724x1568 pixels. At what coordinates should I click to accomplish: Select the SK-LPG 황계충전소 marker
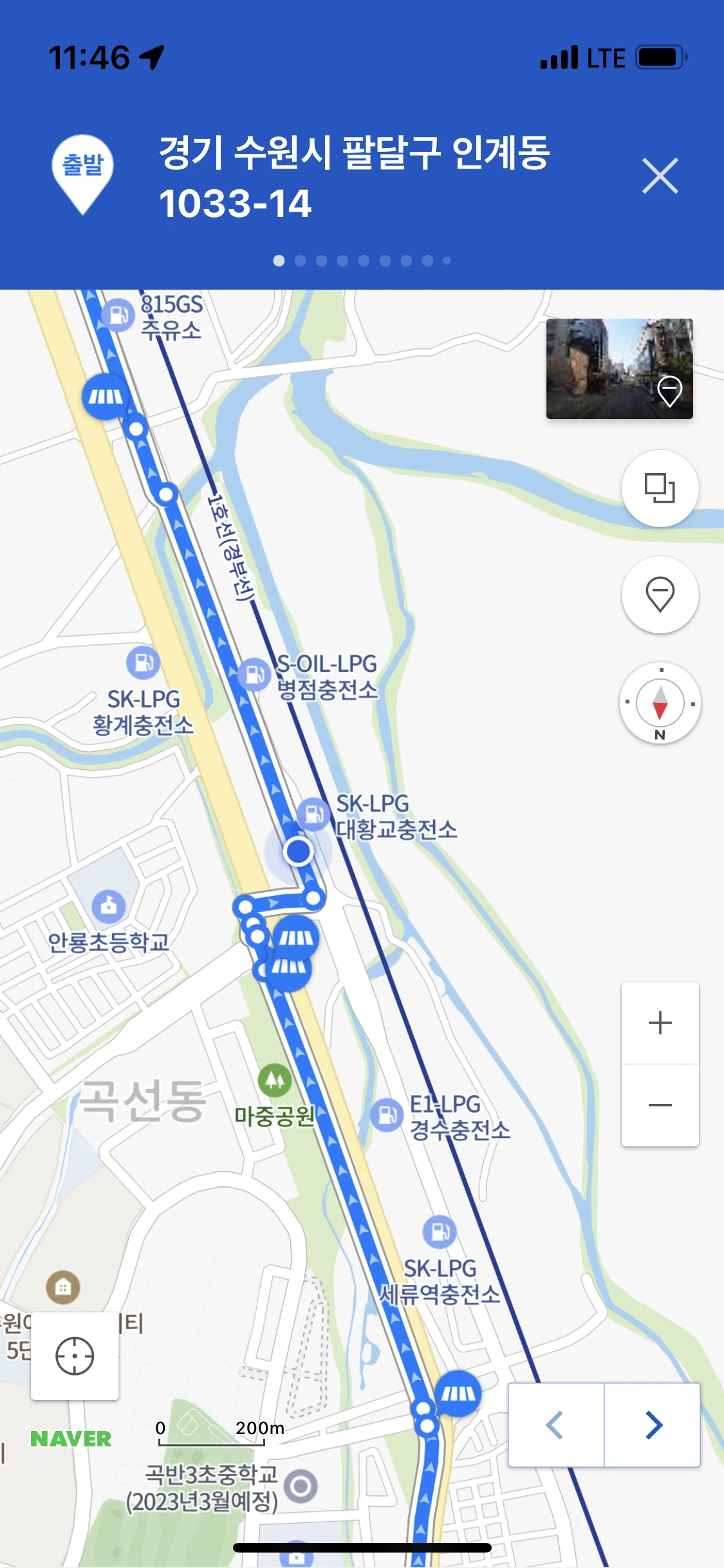143,662
